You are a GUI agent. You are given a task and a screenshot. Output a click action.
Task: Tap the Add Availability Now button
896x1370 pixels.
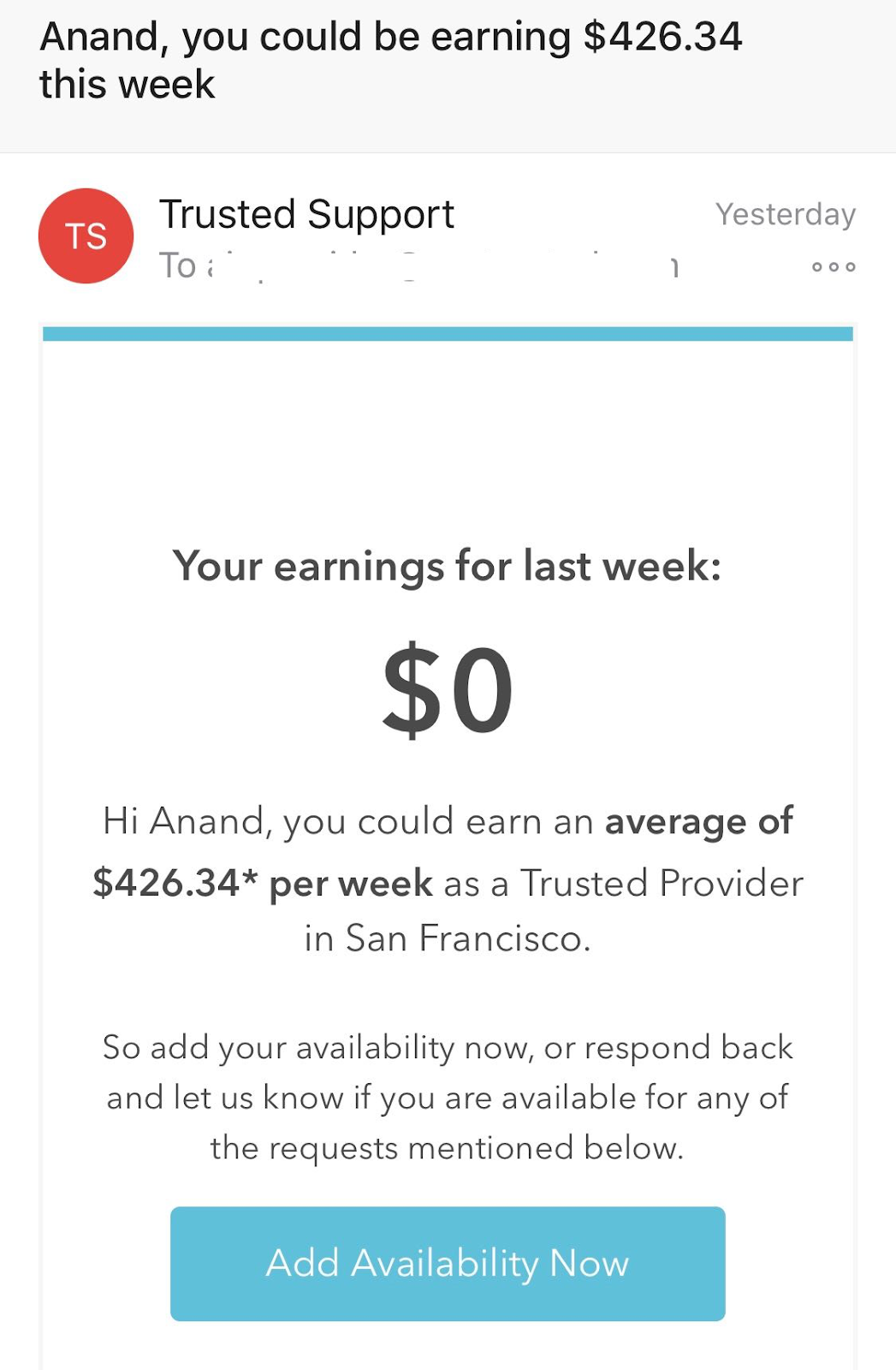pyautogui.click(x=448, y=1263)
